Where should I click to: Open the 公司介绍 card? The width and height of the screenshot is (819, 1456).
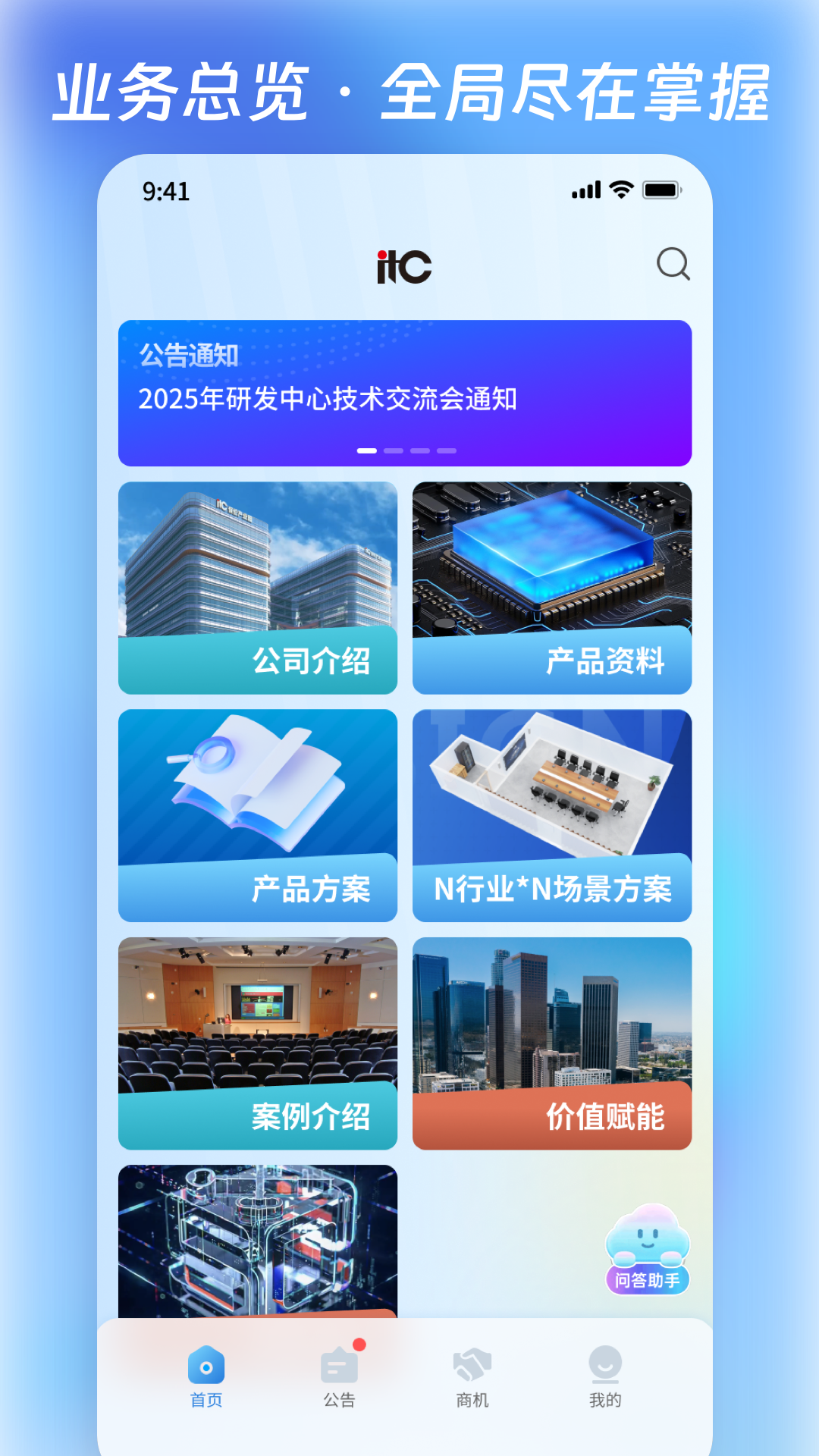pyautogui.click(x=258, y=588)
